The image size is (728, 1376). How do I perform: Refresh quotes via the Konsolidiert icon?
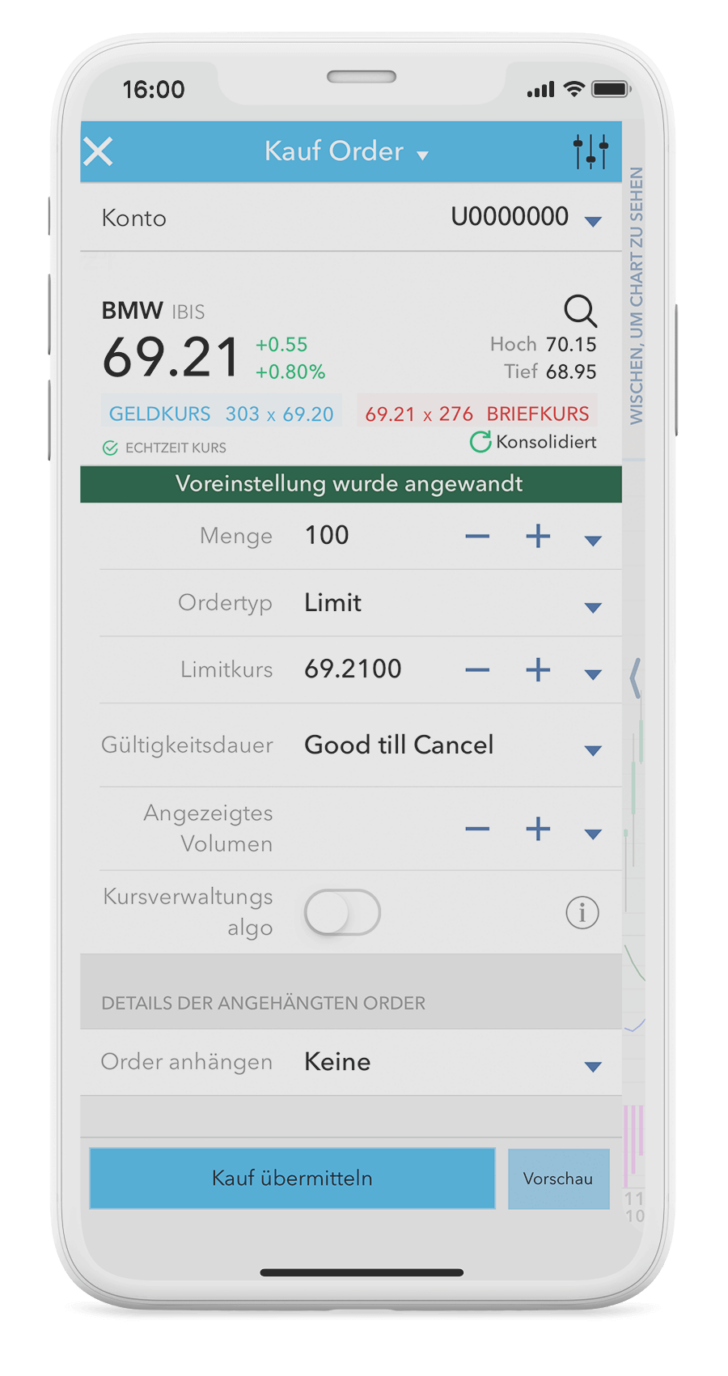coord(483,441)
